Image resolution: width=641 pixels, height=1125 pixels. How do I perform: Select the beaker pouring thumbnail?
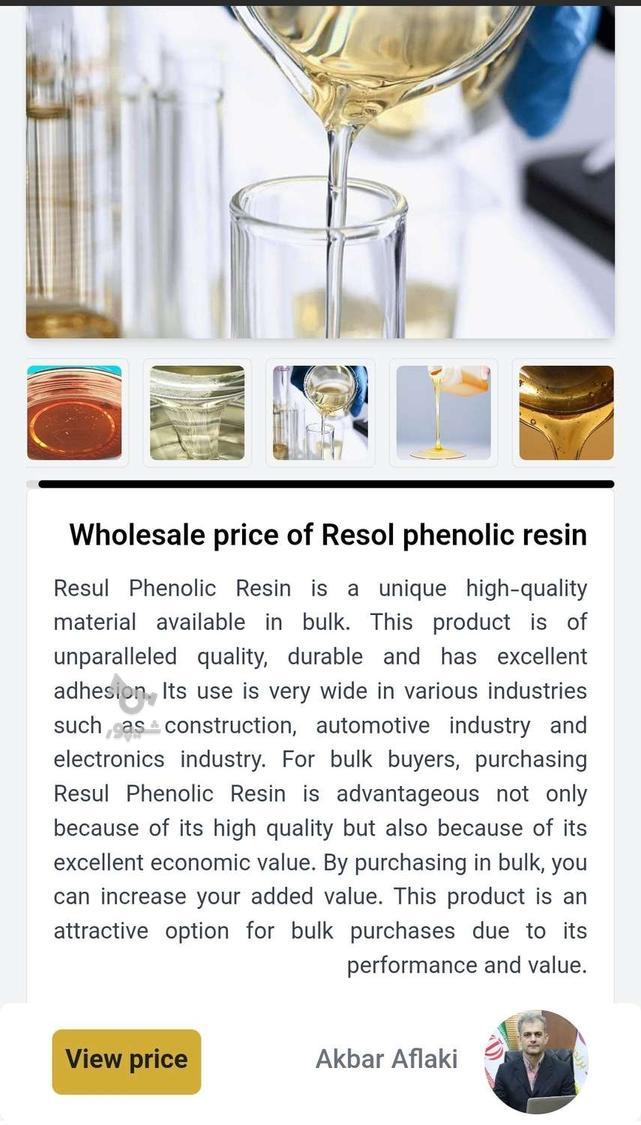(x=320, y=413)
